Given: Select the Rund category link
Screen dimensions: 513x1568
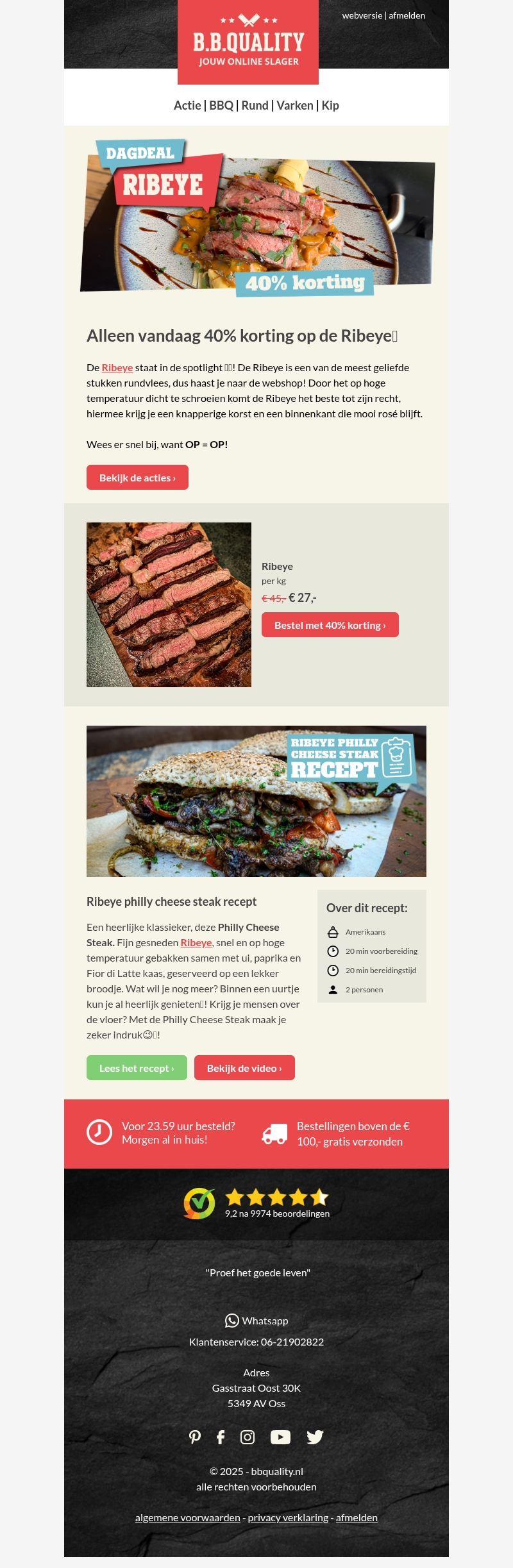Looking at the screenshot, I should [255, 106].
